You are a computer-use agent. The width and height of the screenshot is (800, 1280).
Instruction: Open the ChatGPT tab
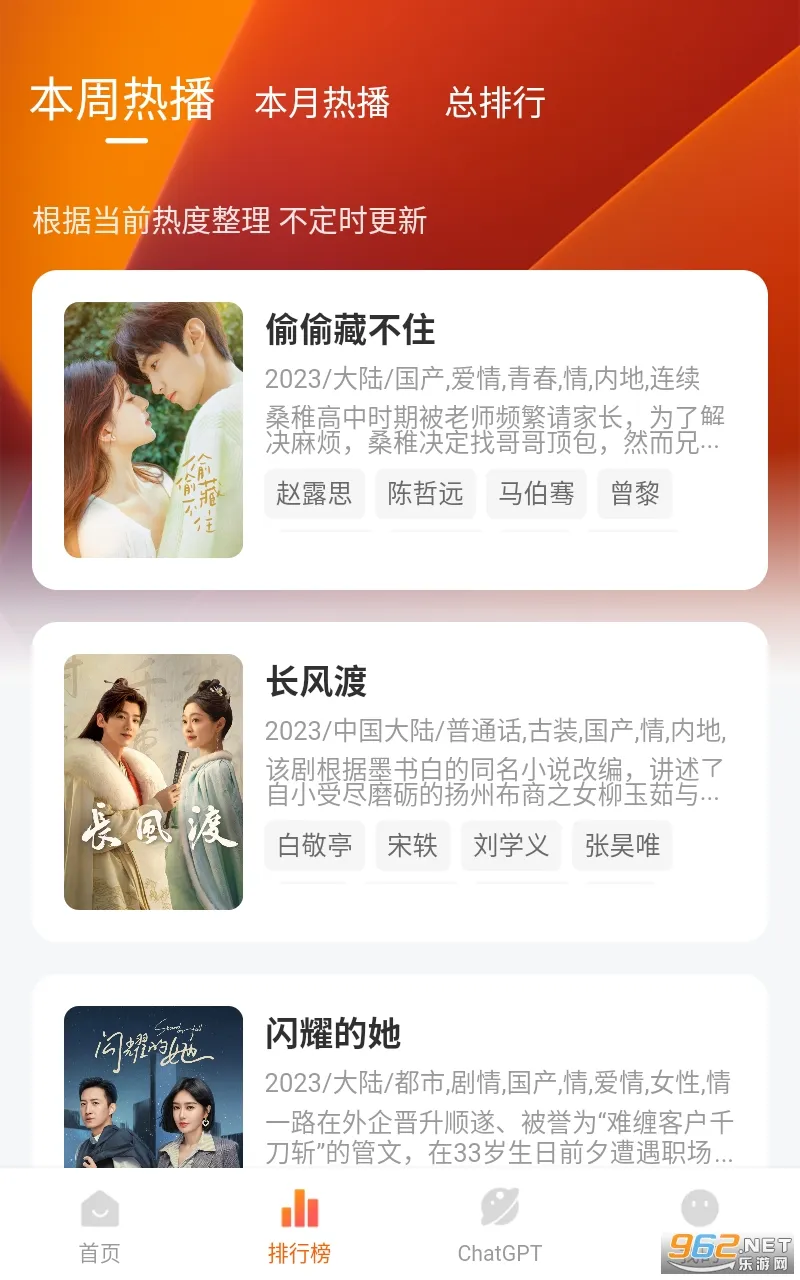[x=500, y=1224]
